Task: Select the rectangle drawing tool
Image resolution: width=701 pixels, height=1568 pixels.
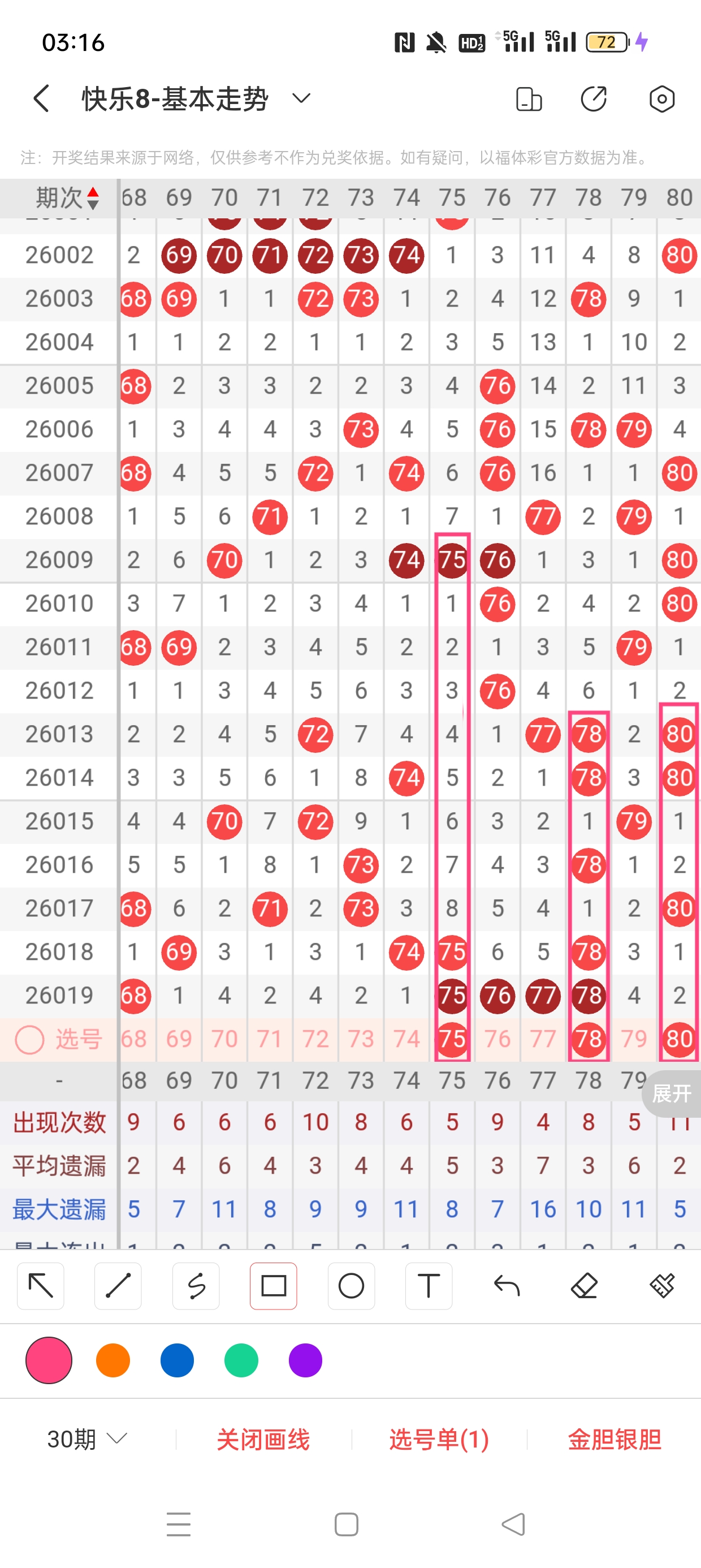Action: coord(273,1286)
